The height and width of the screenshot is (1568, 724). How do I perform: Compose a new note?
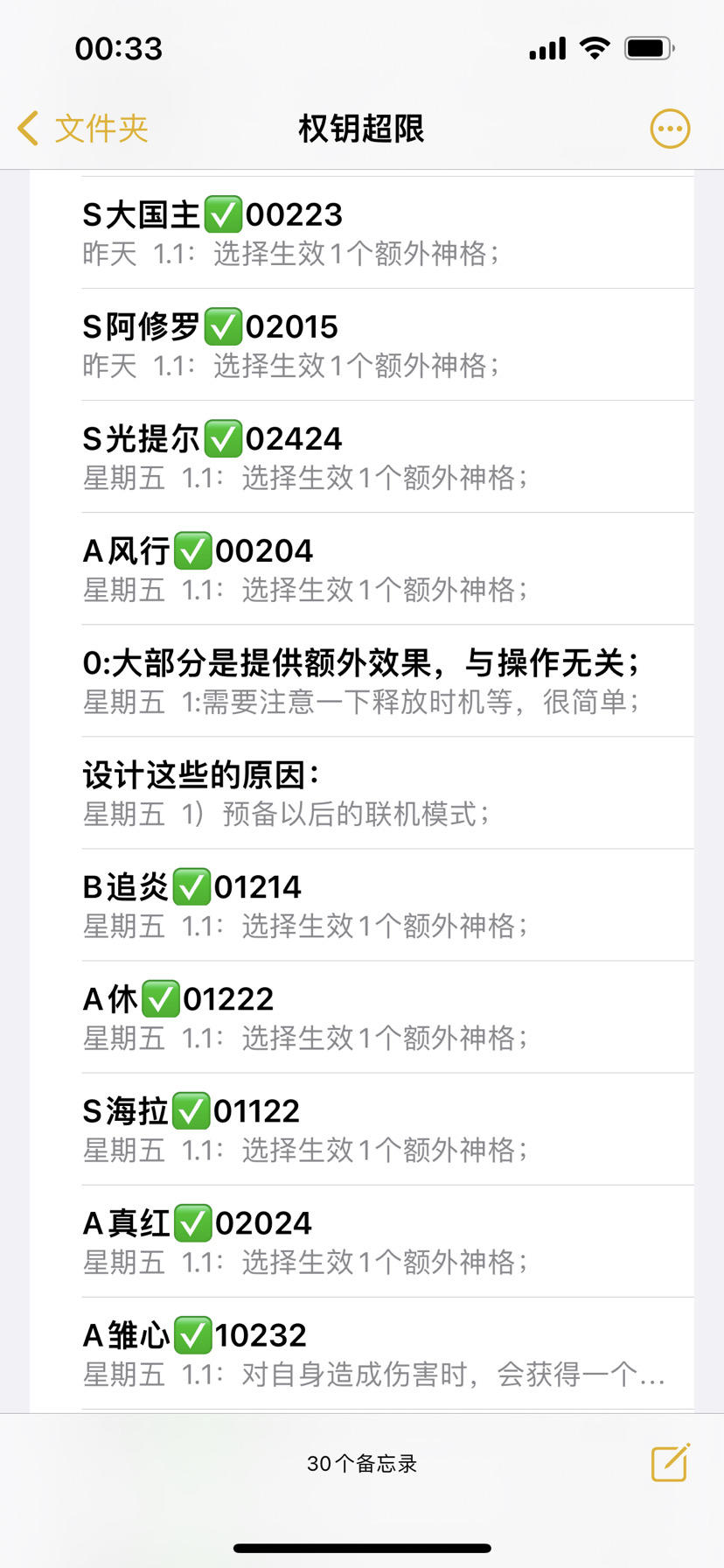pyautogui.click(x=671, y=1462)
